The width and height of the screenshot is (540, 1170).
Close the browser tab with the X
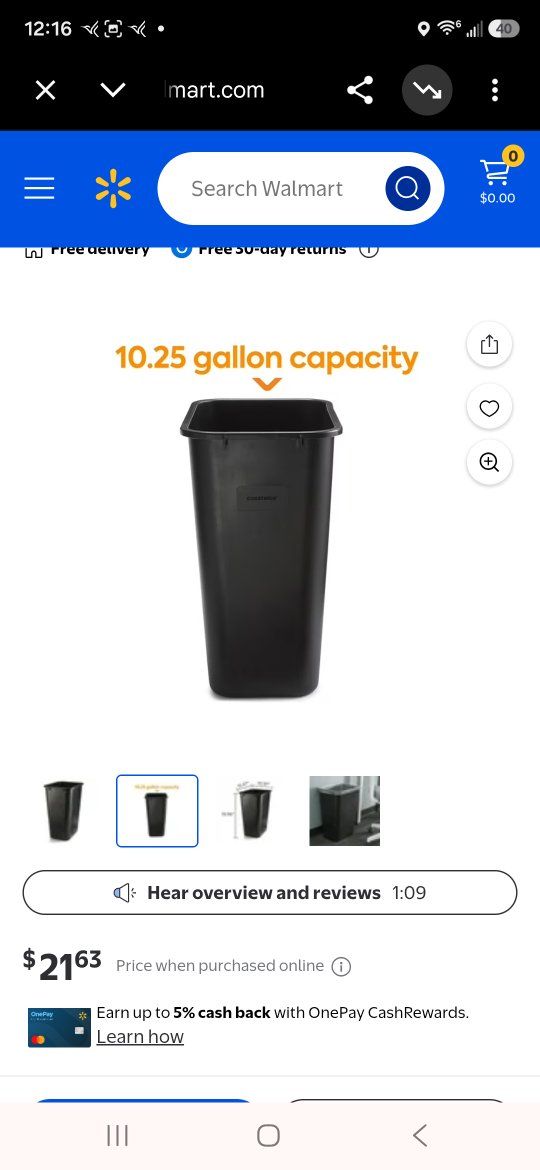[x=45, y=90]
